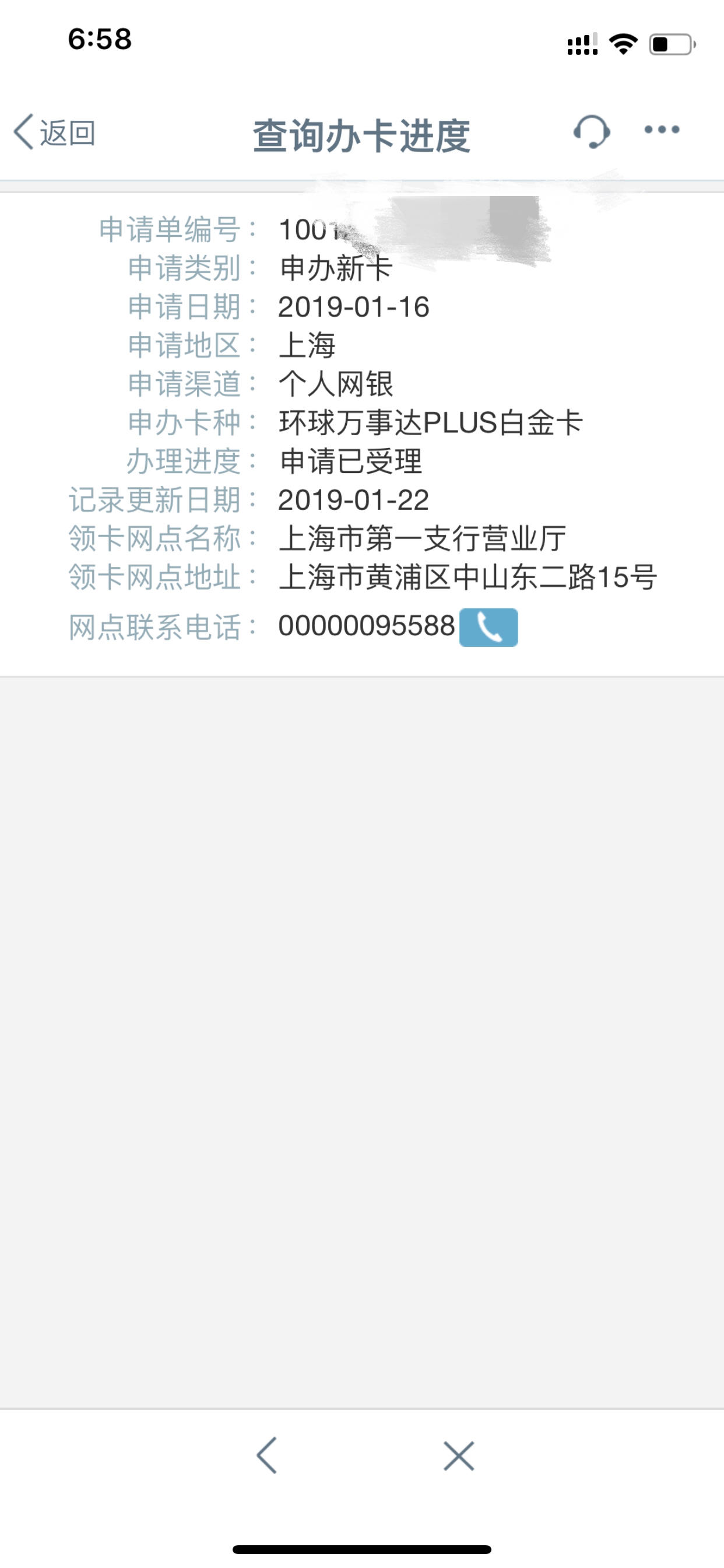
Task: Tap the 返回 back button
Action: (x=55, y=132)
